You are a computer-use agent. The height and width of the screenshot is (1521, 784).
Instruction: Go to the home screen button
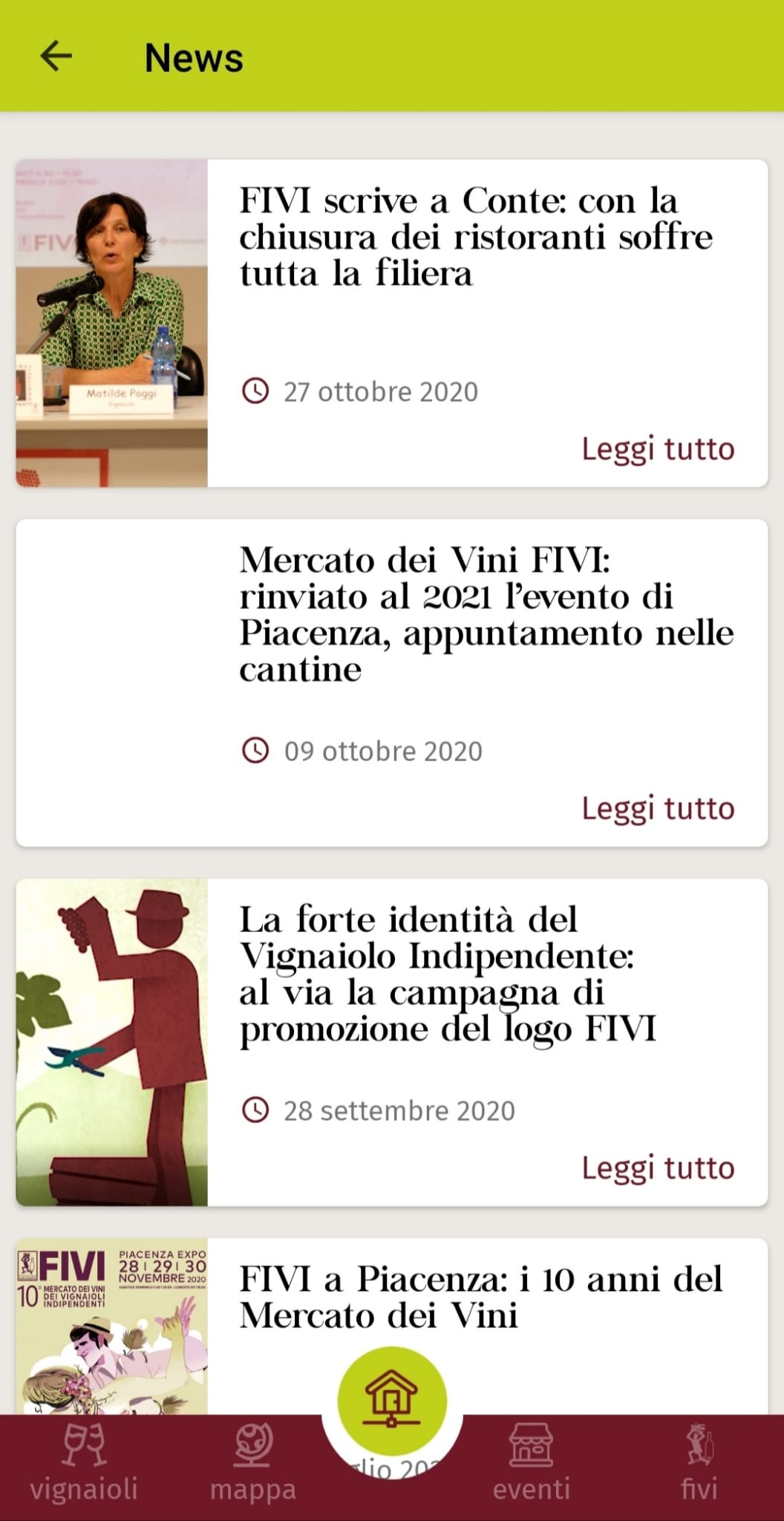coord(392,1400)
